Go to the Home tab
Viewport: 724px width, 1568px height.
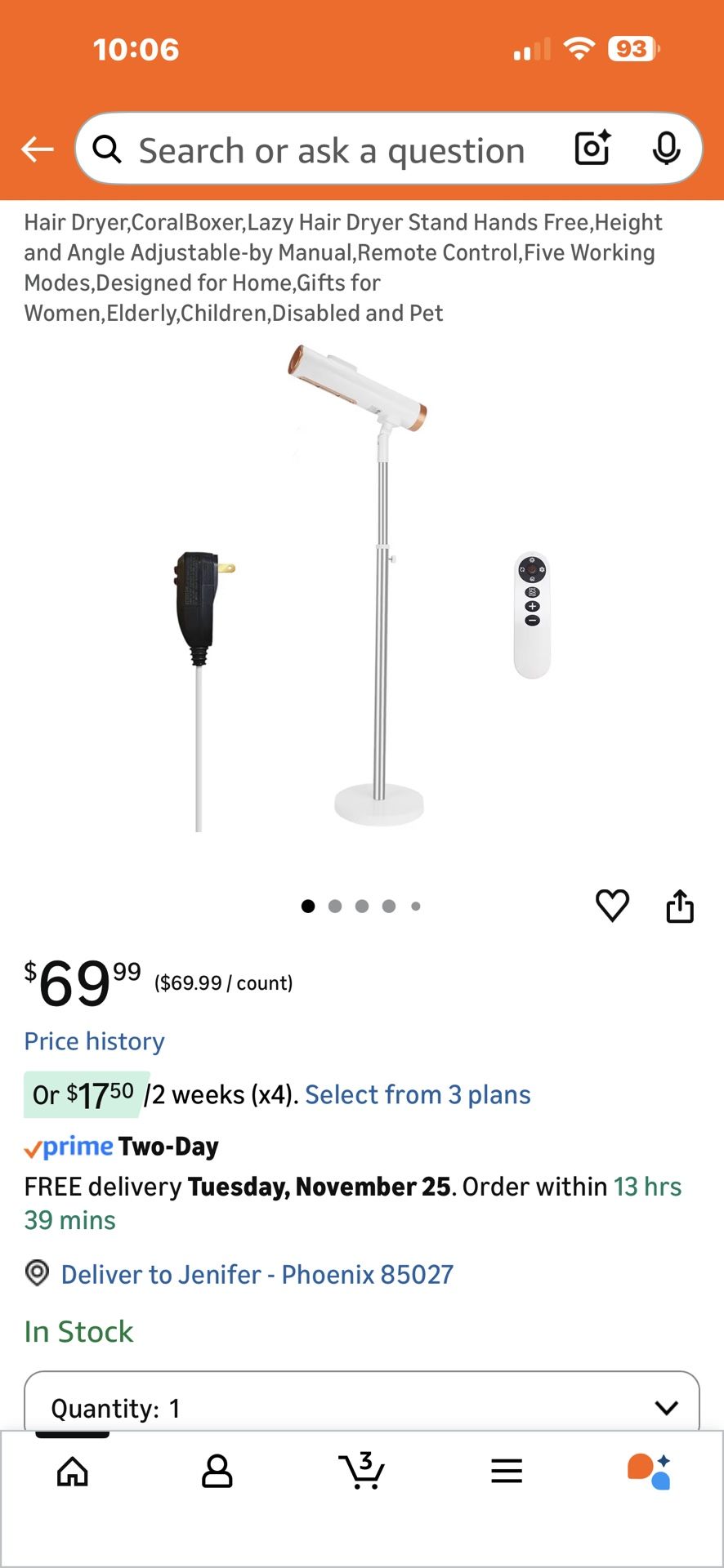point(73,1472)
